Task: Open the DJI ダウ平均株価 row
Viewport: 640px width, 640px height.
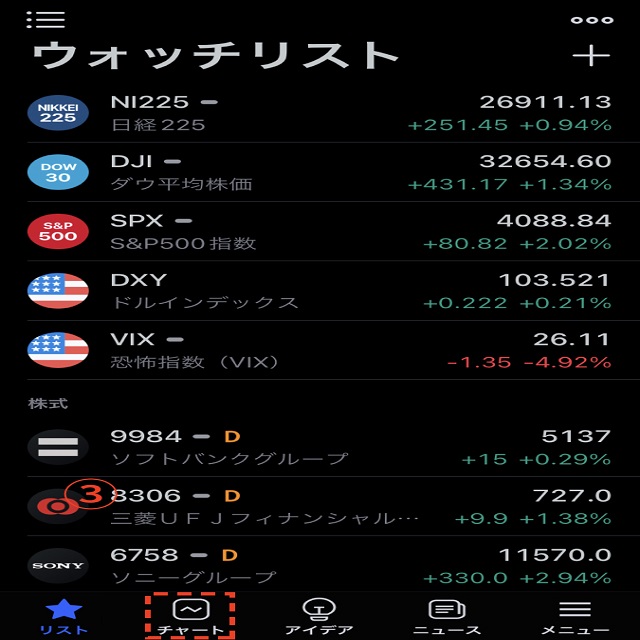Action: pos(320,172)
